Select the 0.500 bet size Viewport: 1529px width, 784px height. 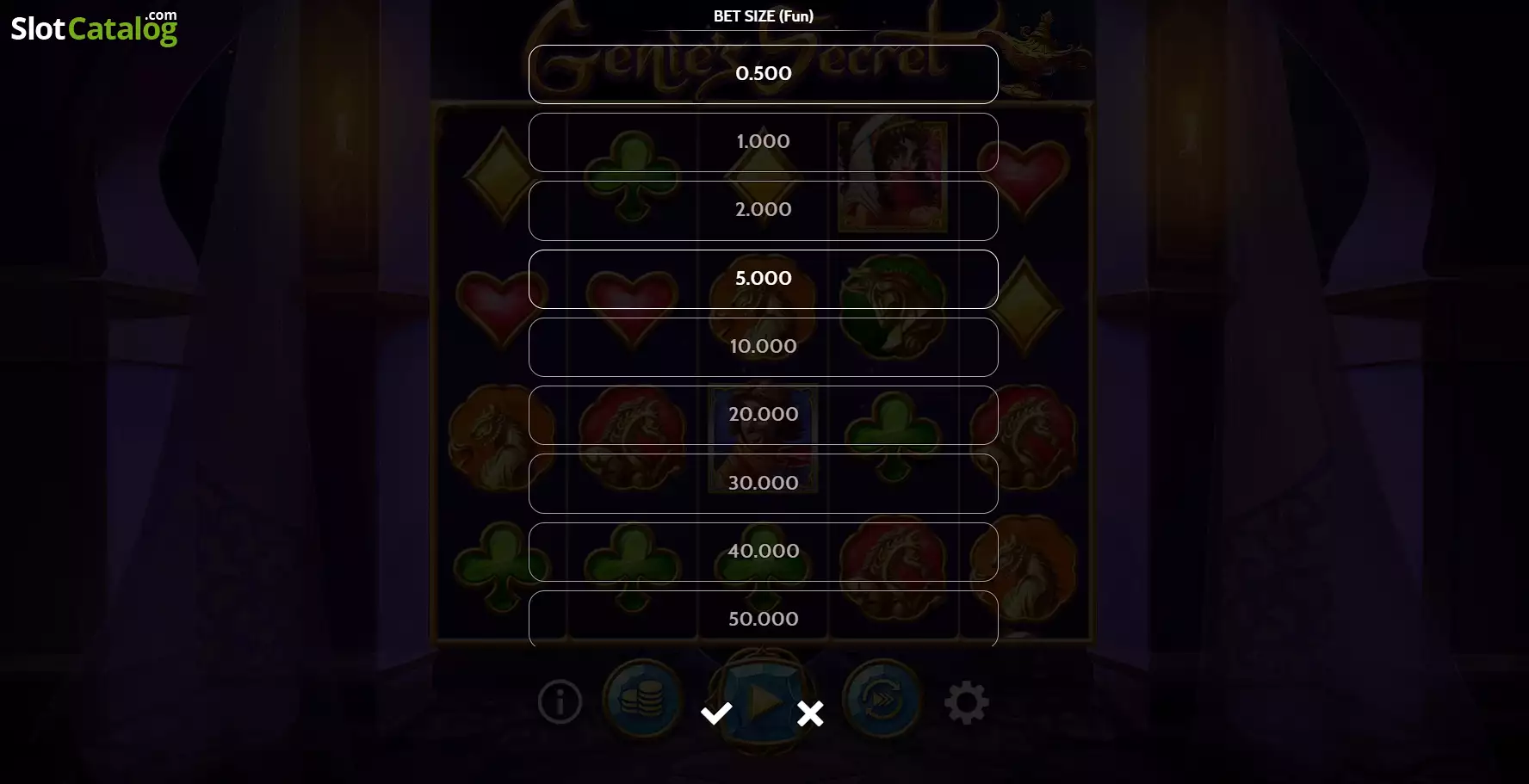coord(763,74)
